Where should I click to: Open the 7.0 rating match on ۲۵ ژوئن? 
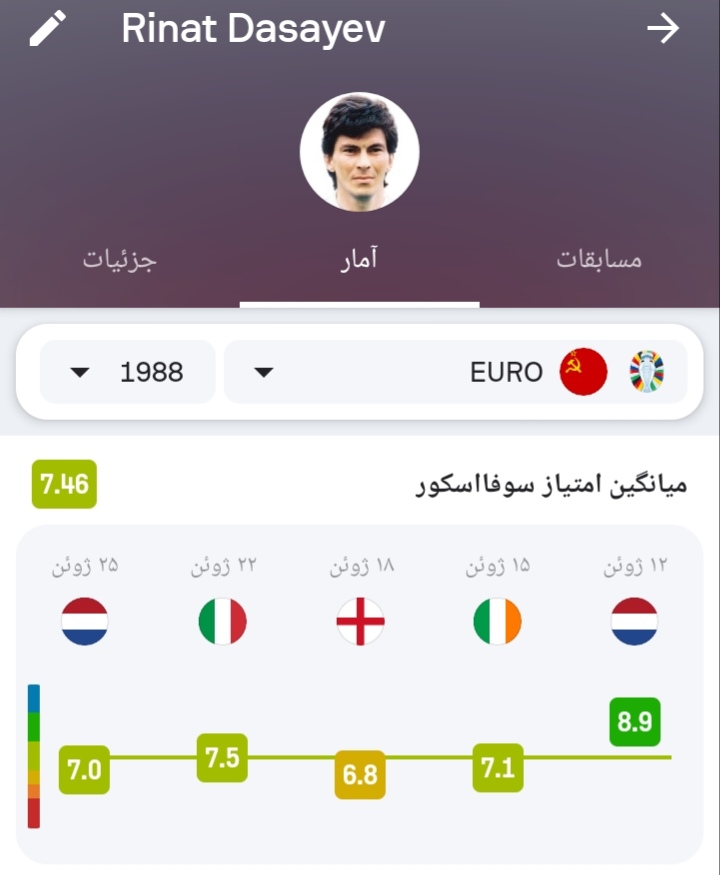[x=84, y=770]
